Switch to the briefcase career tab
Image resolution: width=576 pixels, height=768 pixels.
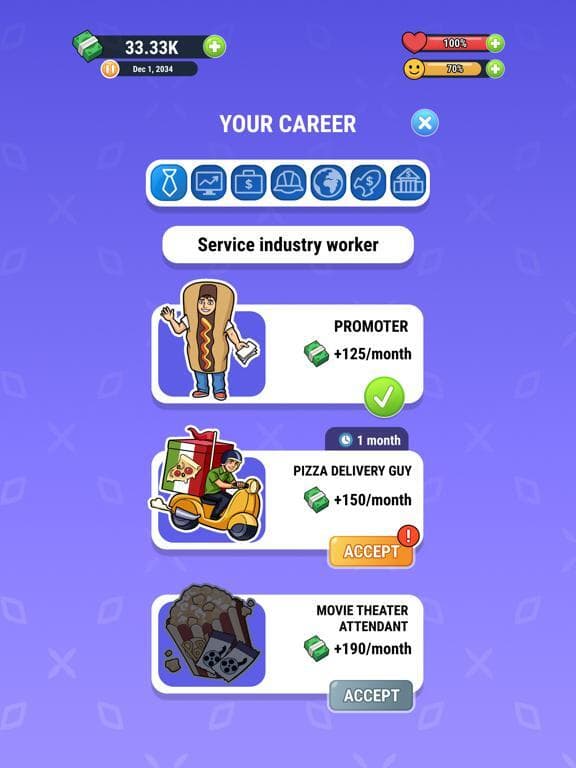pyautogui.click(x=248, y=183)
